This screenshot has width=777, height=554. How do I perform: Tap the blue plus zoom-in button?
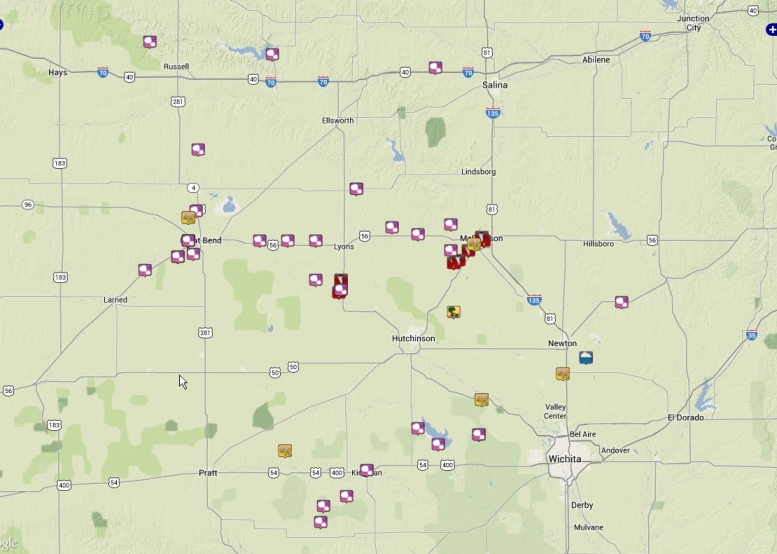click(771, 30)
